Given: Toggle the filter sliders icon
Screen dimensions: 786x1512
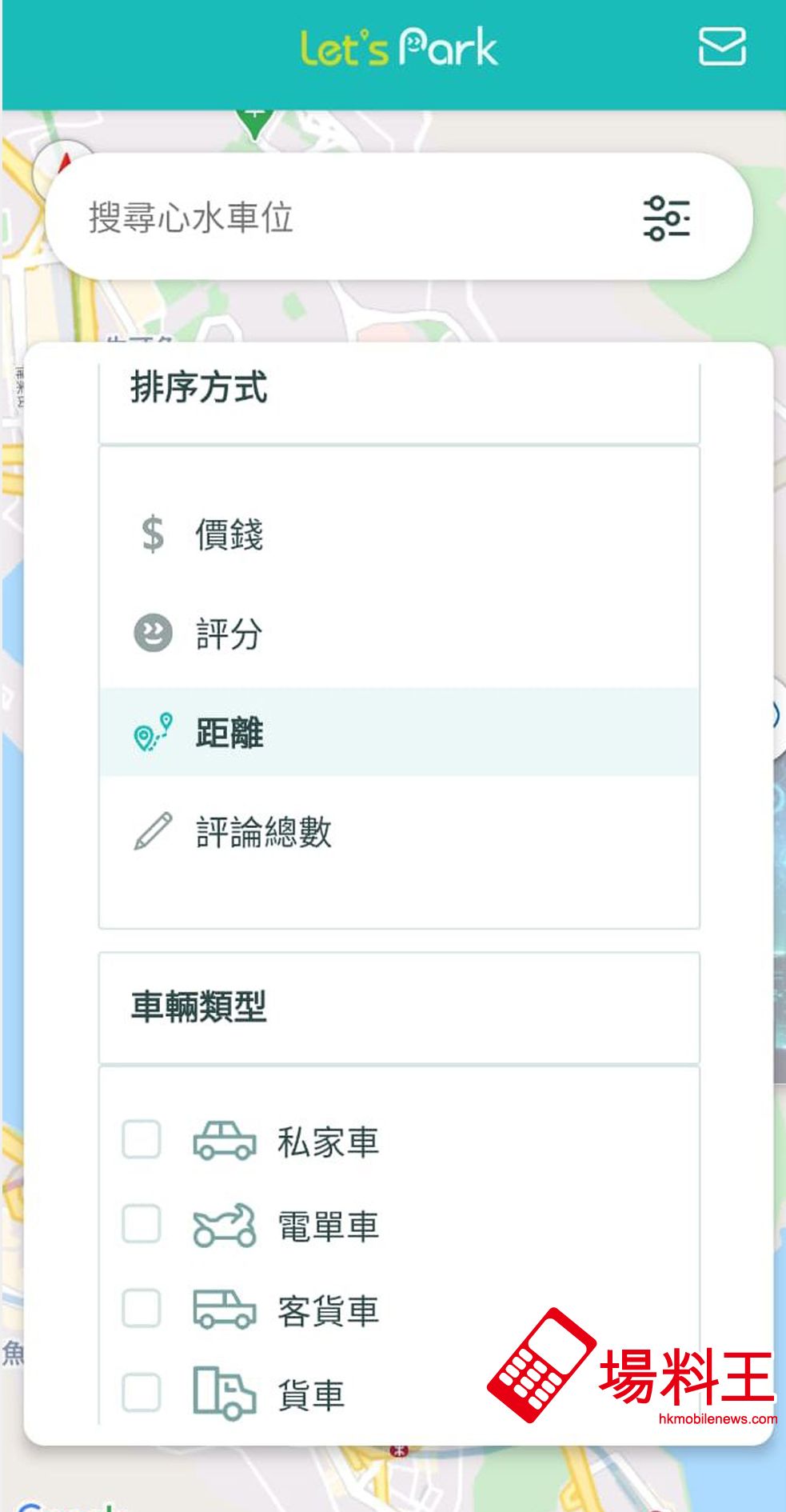Looking at the screenshot, I should [x=666, y=218].
